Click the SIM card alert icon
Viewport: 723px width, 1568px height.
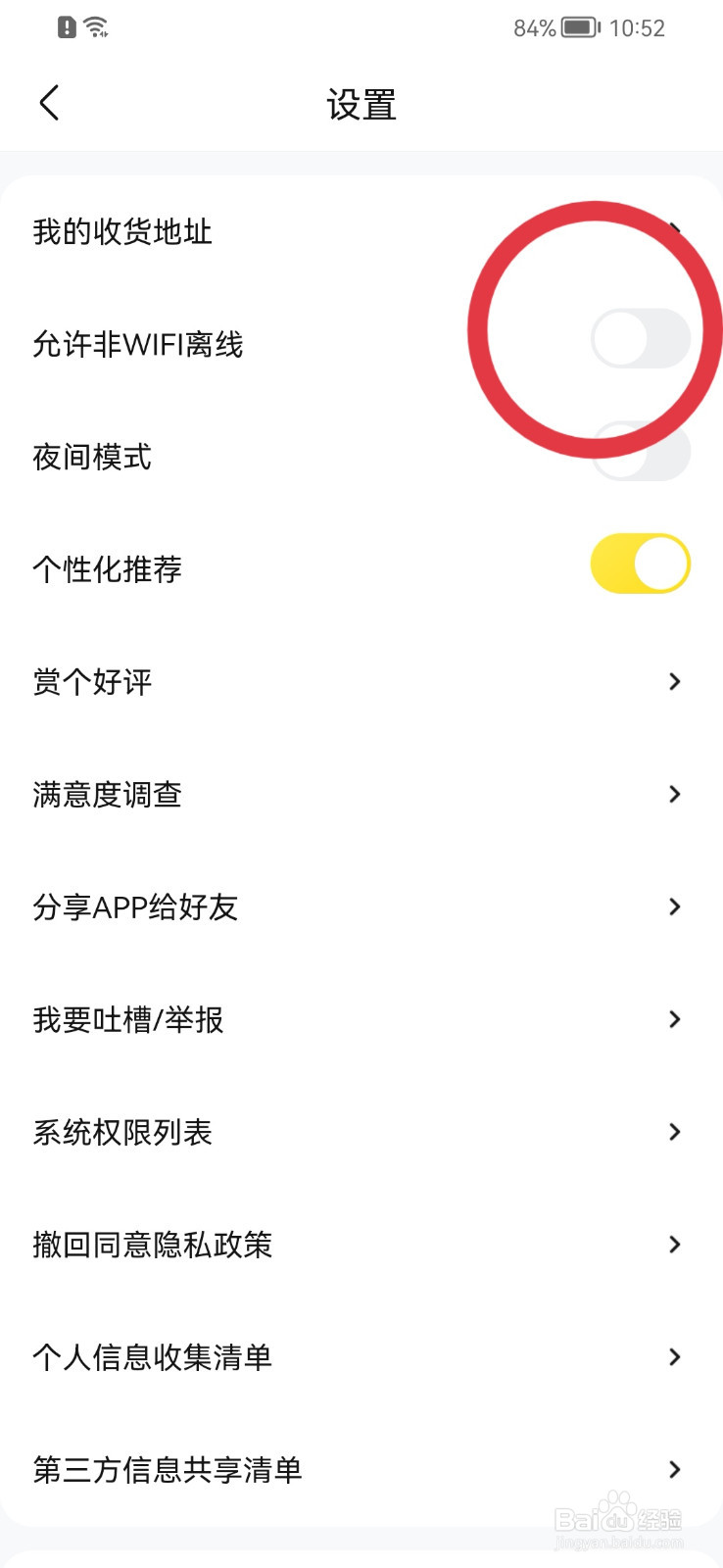pyautogui.click(x=65, y=27)
